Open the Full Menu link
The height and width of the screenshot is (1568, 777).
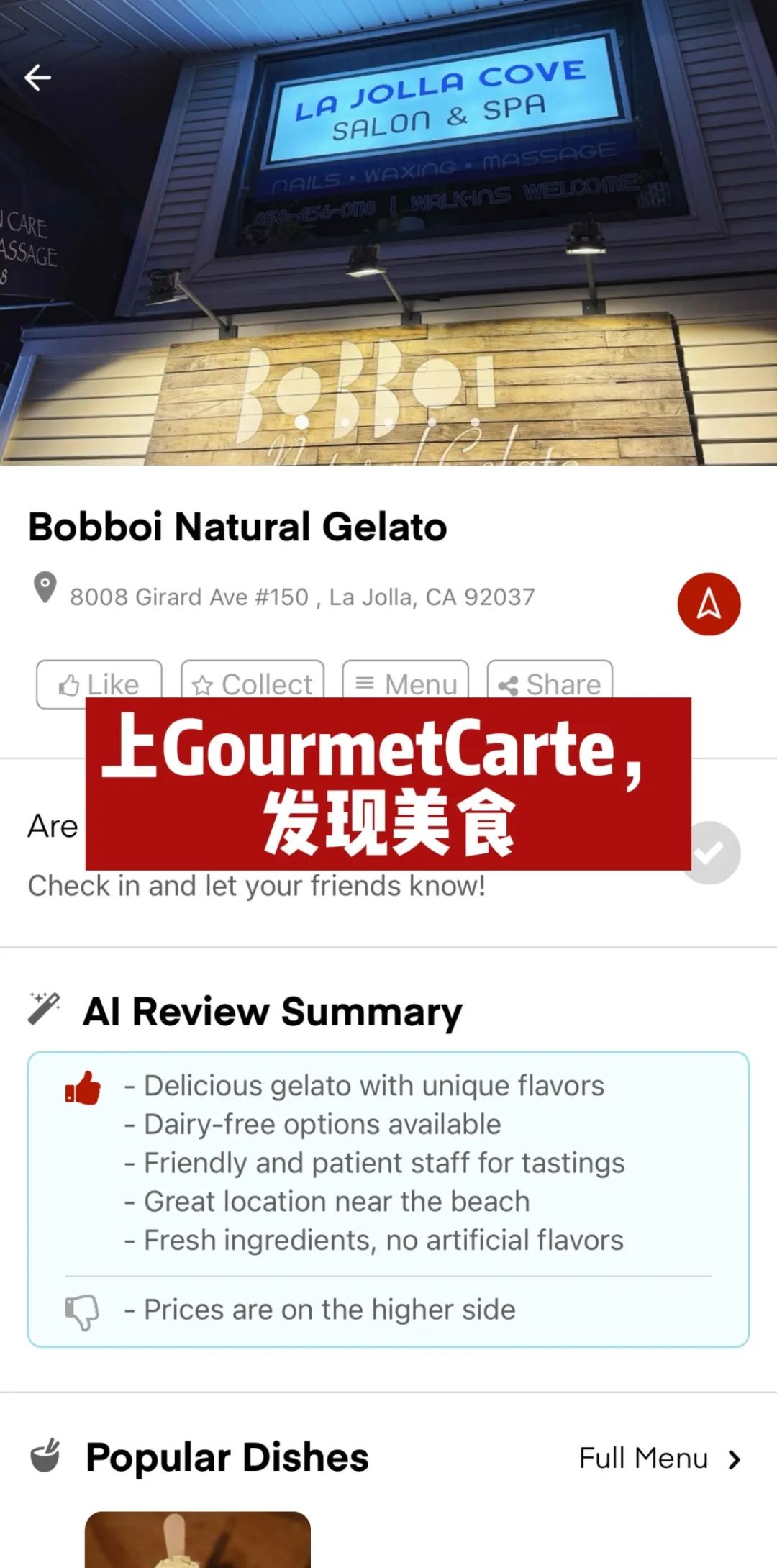(659, 1458)
